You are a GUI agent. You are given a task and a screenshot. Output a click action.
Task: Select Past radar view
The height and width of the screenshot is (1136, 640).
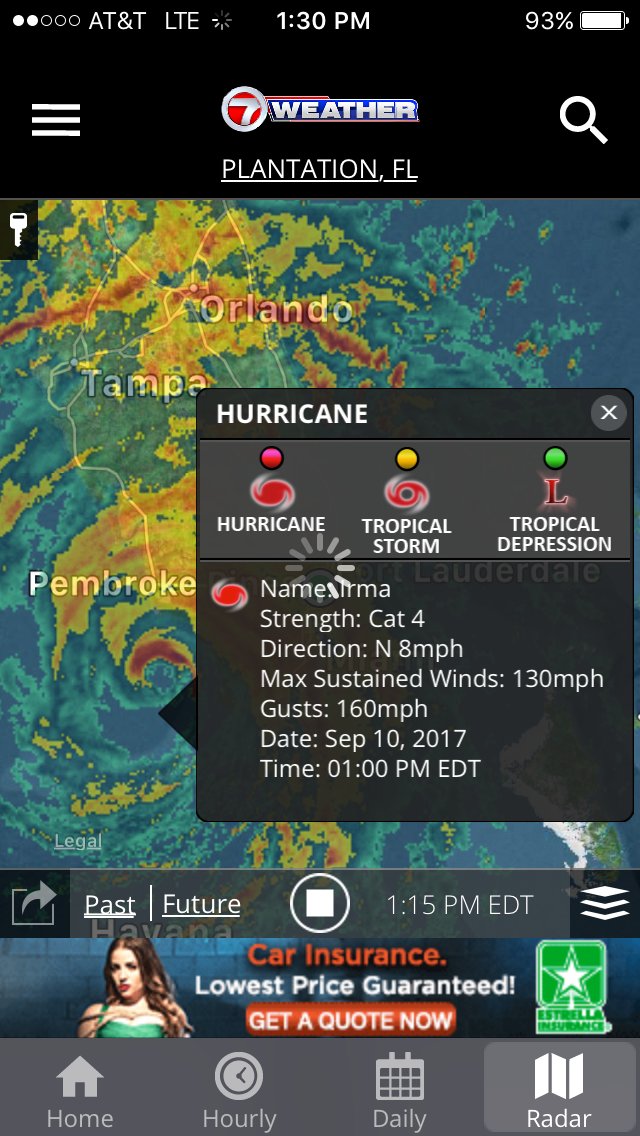109,904
